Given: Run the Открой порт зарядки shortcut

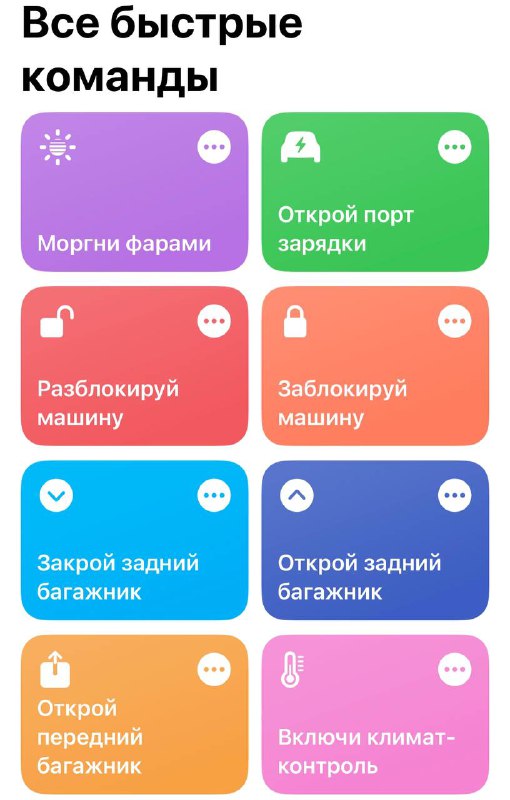Looking at the screenshot, I should [x=375, y=192].
